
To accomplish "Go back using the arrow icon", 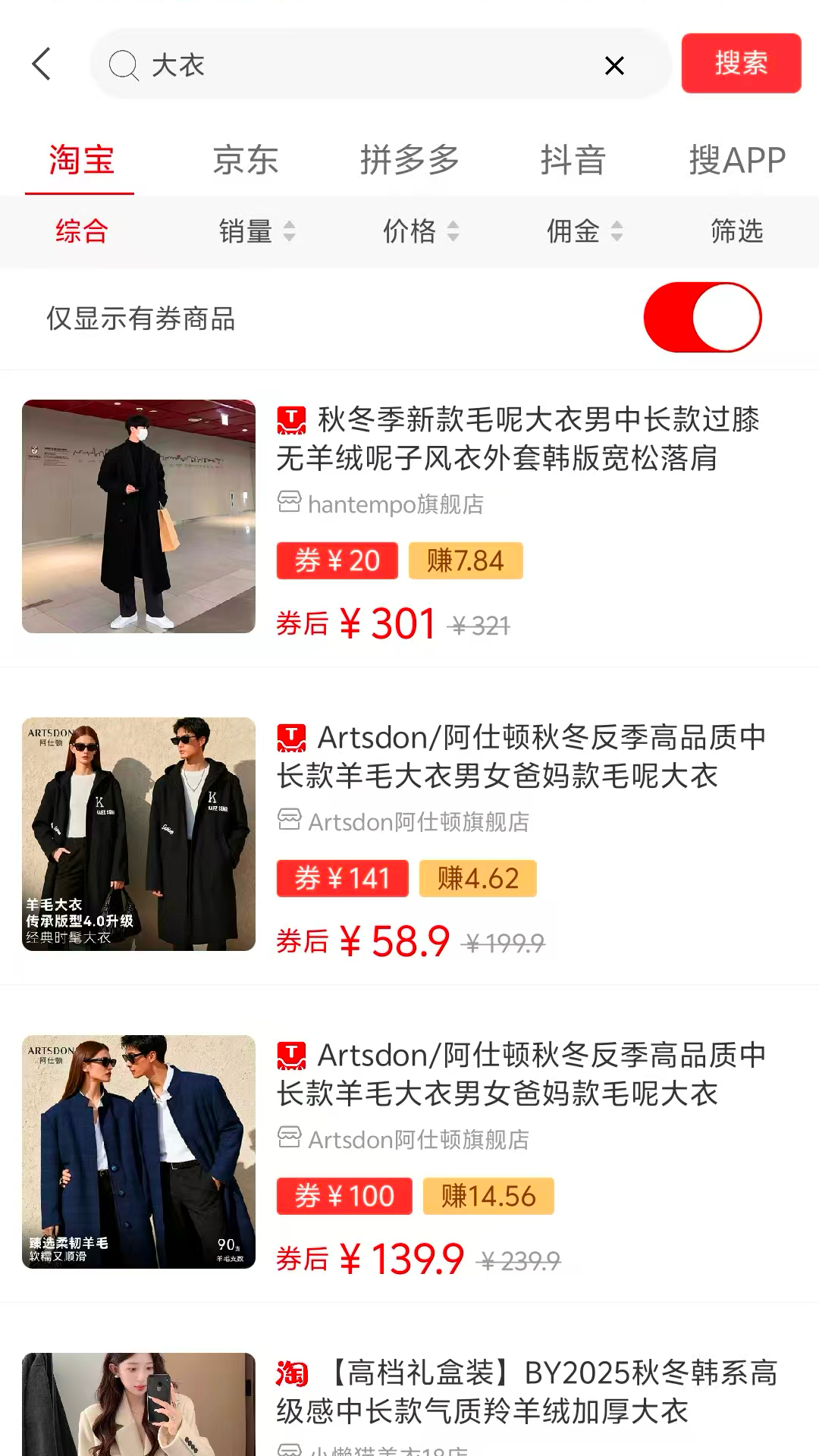I will click(x=42, y=64).
